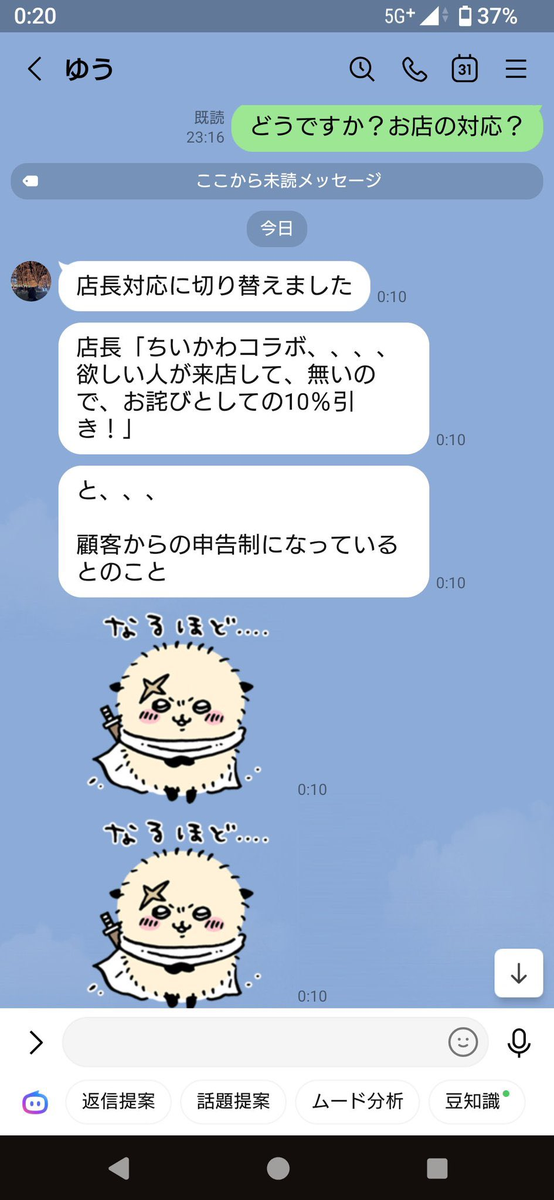Tap the system back button
This screenshot has height=1200, width=554.
pyautogui.click(x=119, y=1168)
